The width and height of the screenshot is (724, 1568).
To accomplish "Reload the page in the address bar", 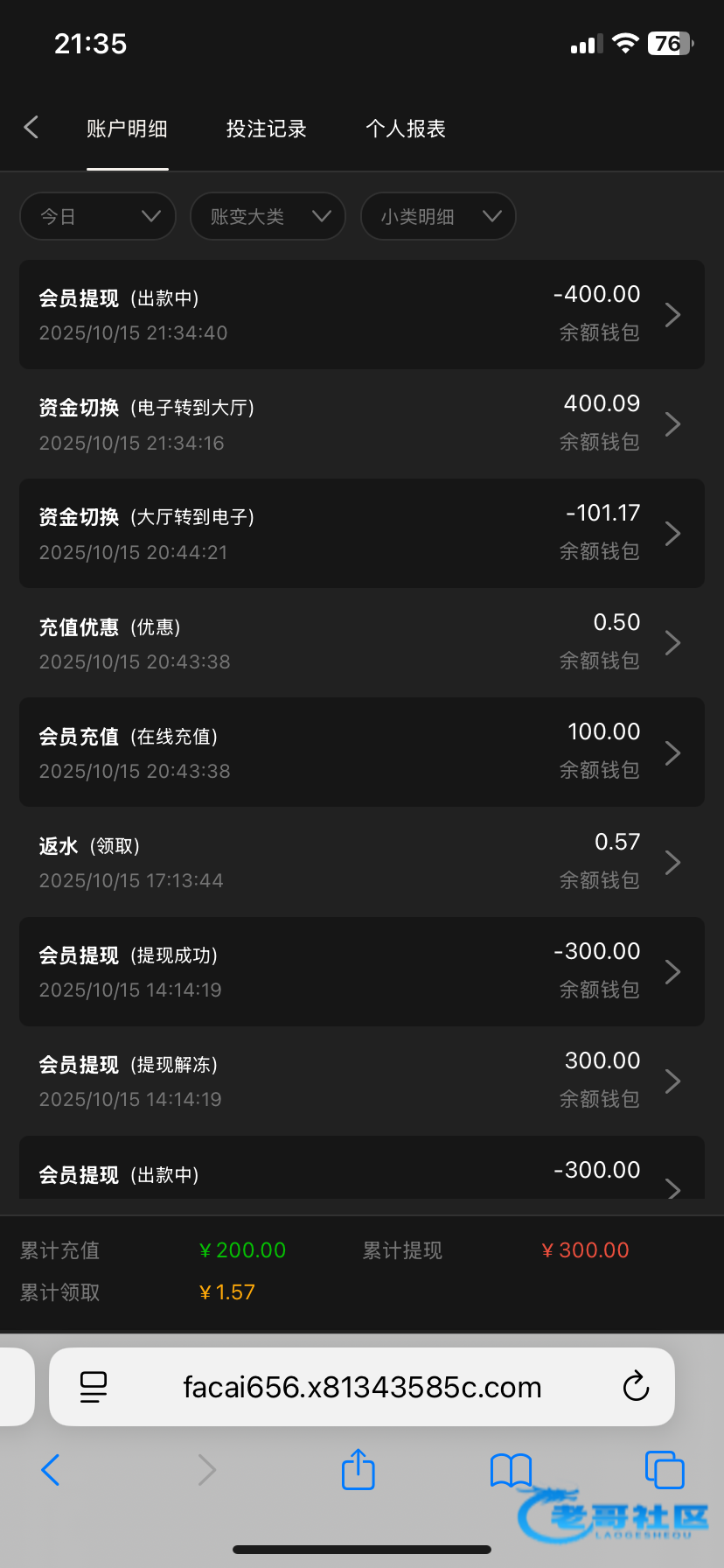I will [x=636, y=1387].
